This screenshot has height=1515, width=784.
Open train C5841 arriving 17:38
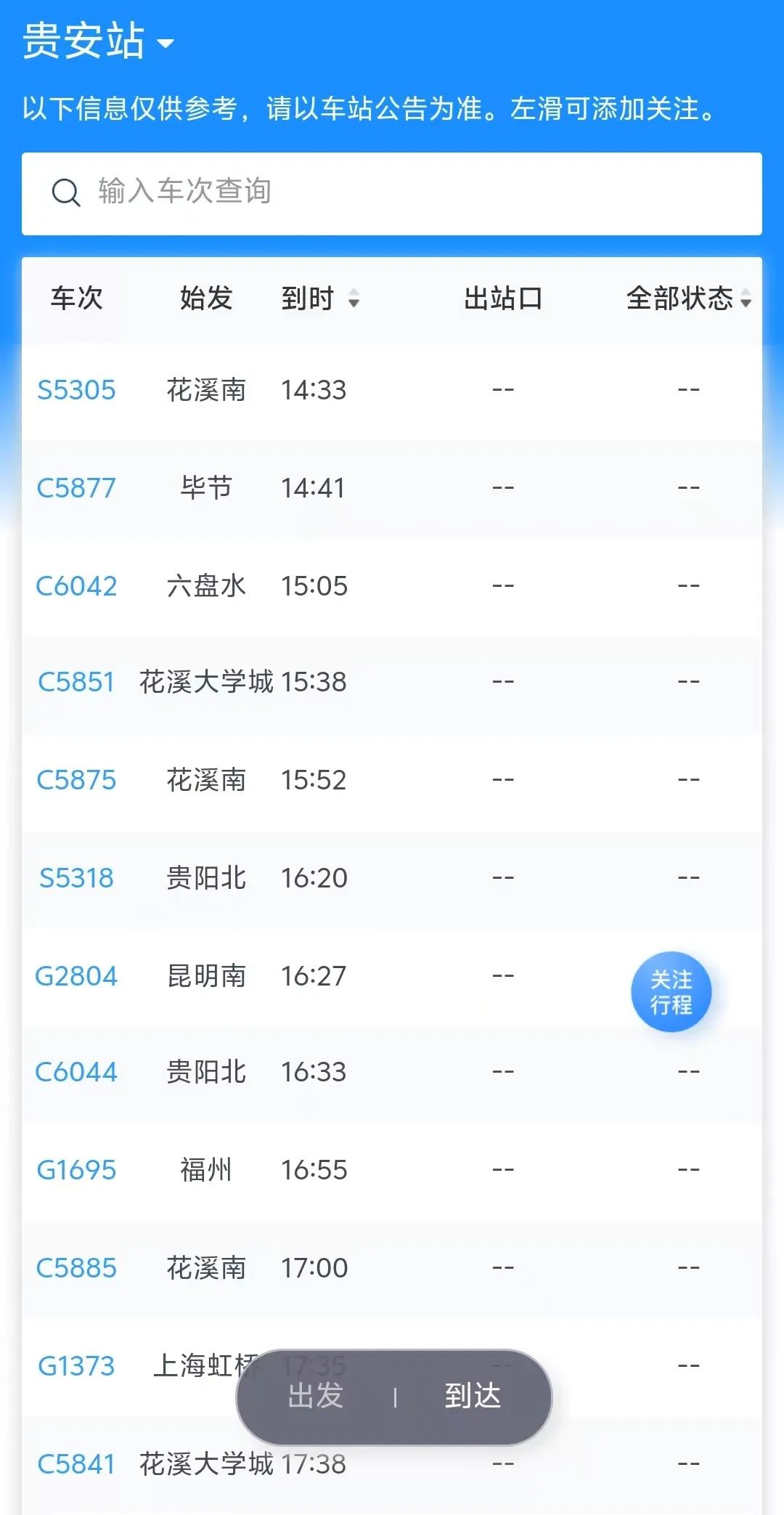(76, 1464)
